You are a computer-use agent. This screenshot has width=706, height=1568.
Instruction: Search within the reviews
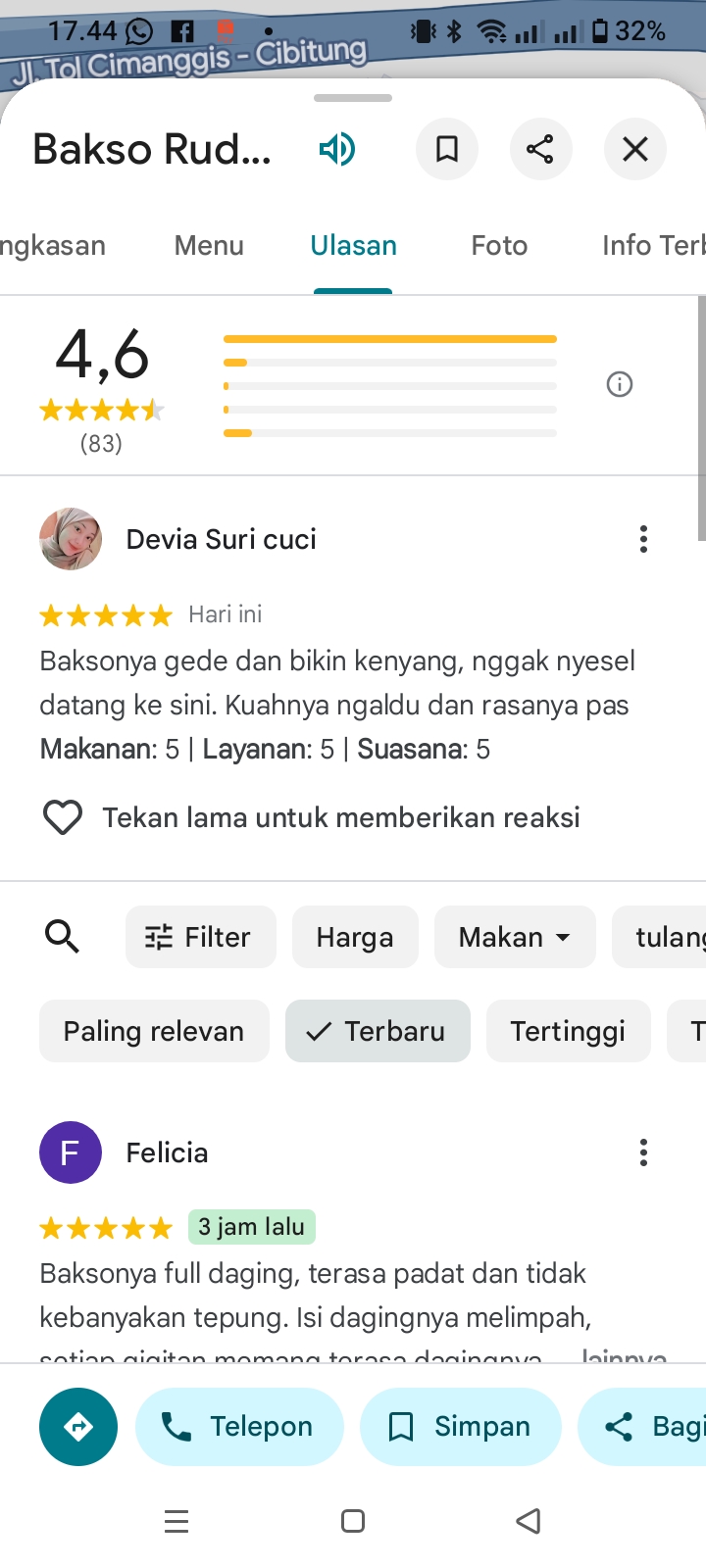(62, 937)
